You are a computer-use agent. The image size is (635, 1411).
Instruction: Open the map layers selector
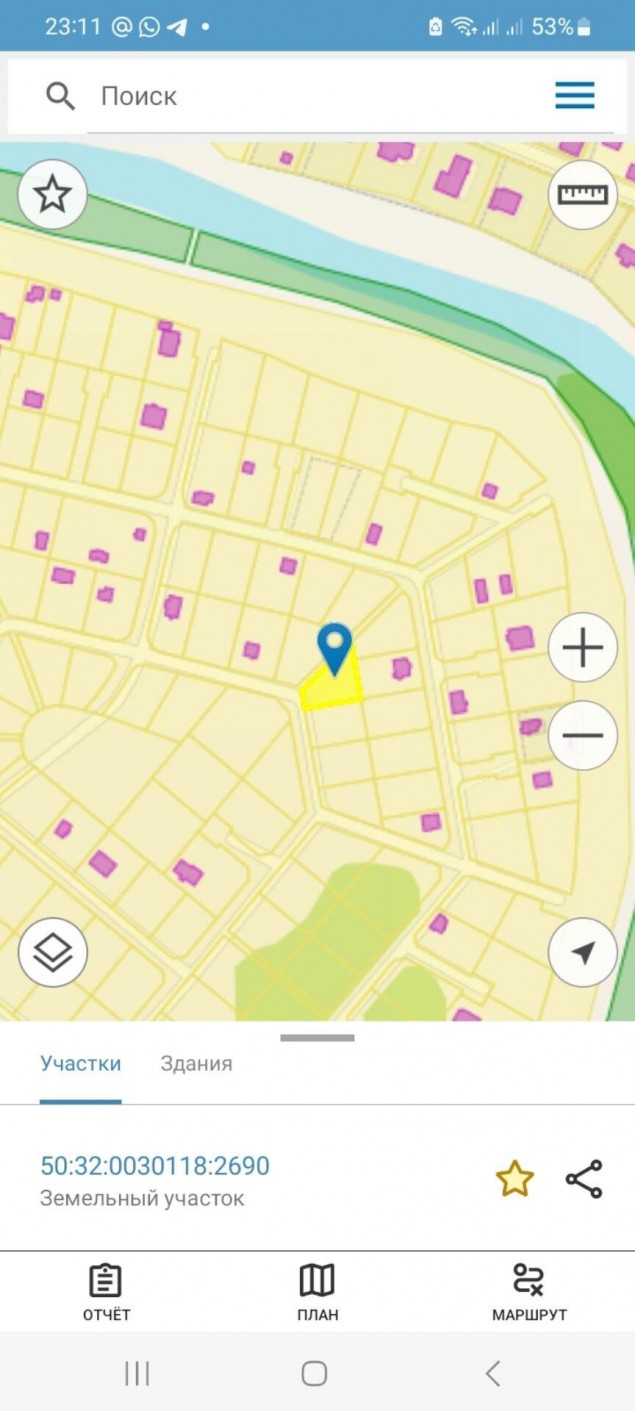[x=53, y=953]
